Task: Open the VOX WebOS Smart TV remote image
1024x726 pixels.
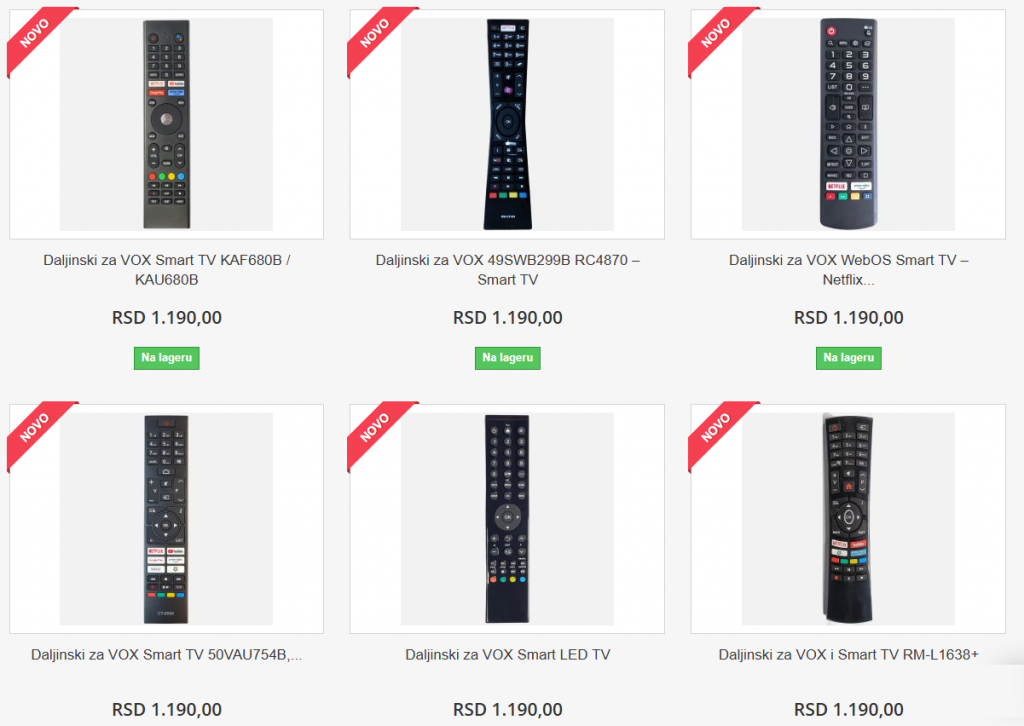Action: coord(848,125)
